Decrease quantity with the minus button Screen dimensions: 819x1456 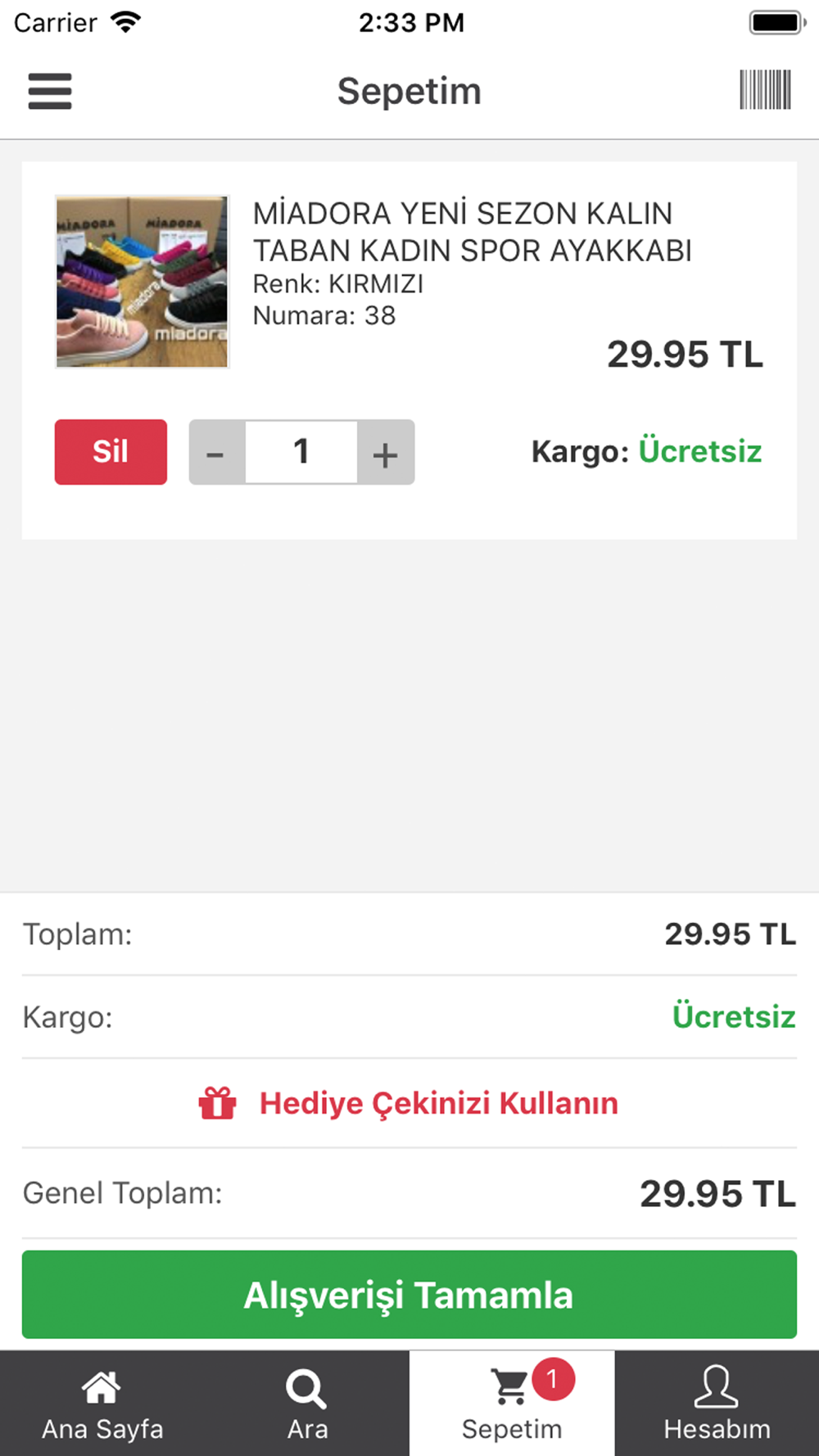(x=216, y=453)
